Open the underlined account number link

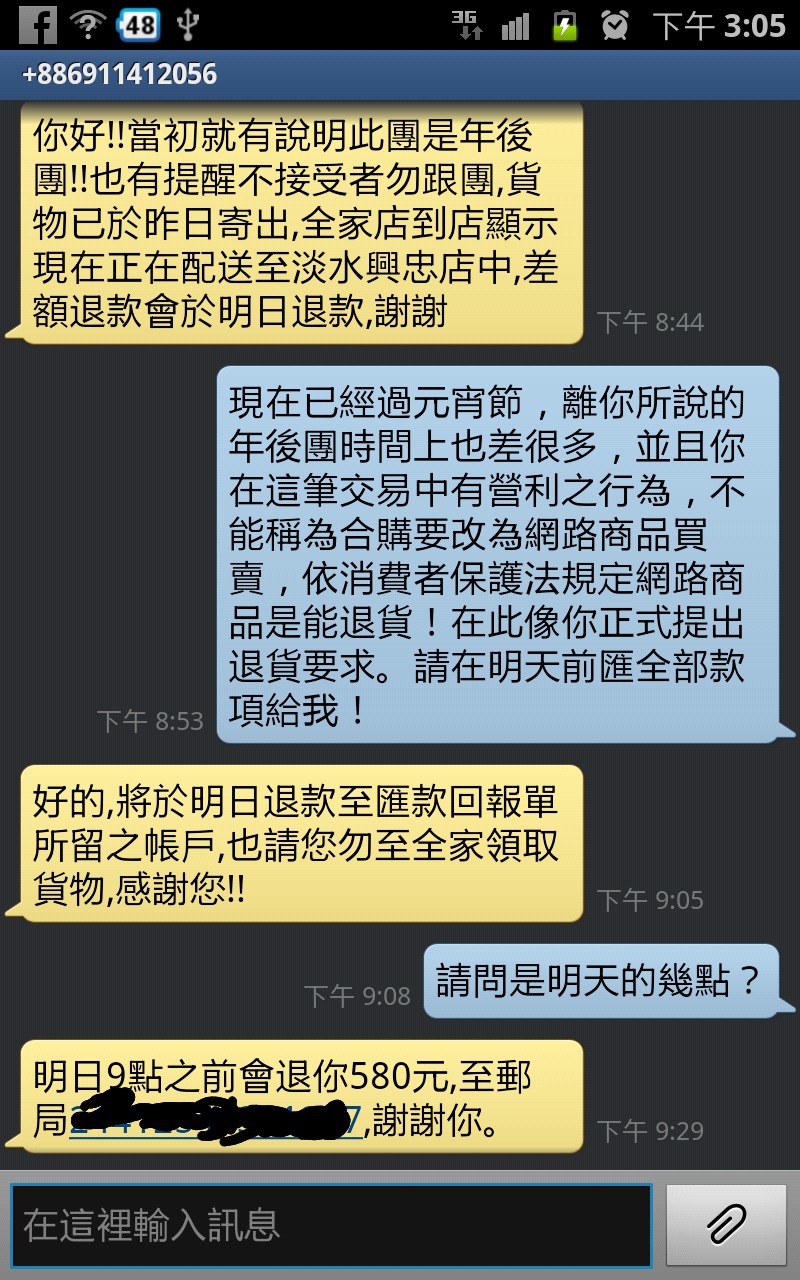(216, 1120)
